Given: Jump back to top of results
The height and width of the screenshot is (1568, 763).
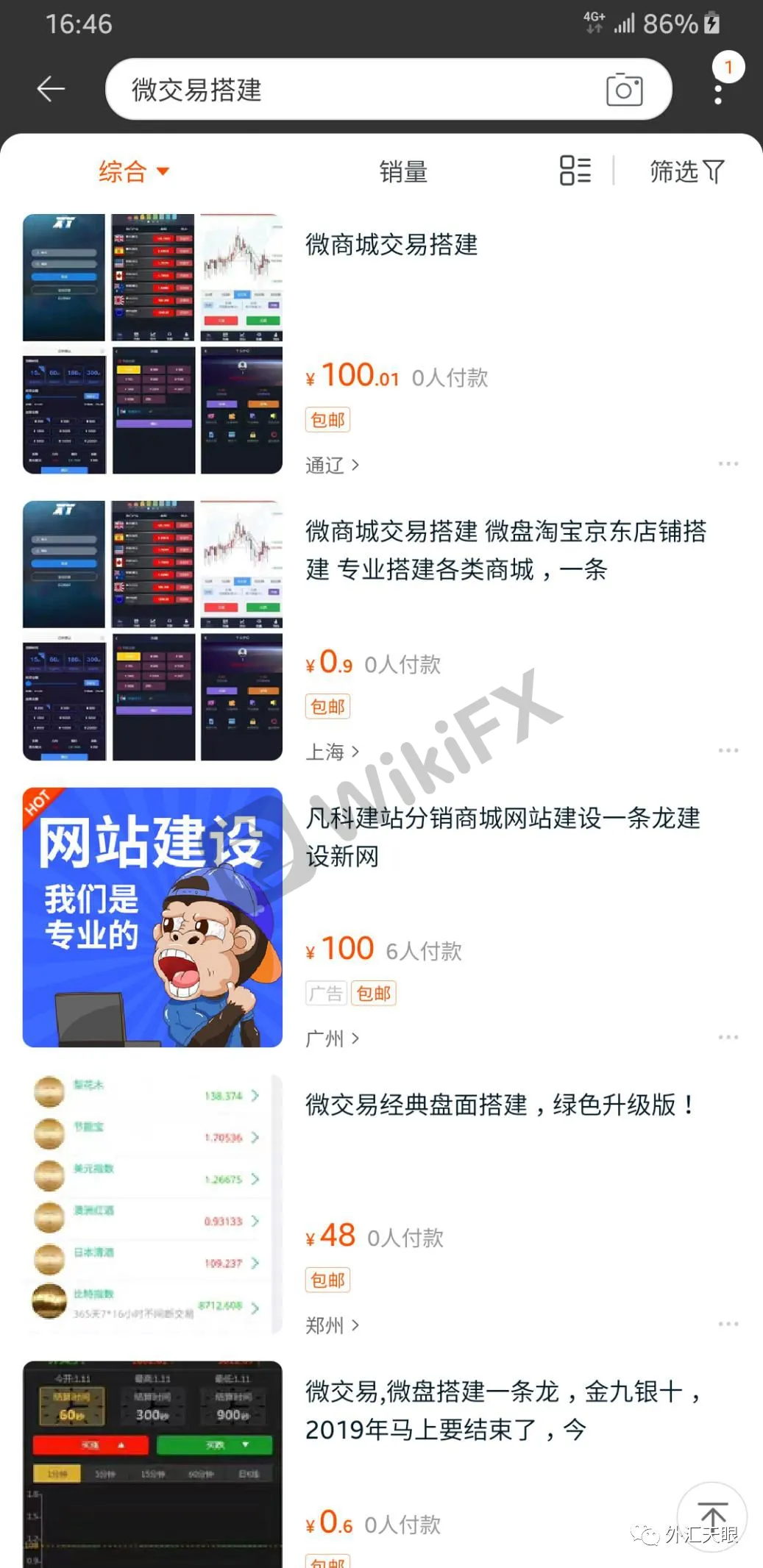Looking at the screenshot, I should pos(711,1517).
